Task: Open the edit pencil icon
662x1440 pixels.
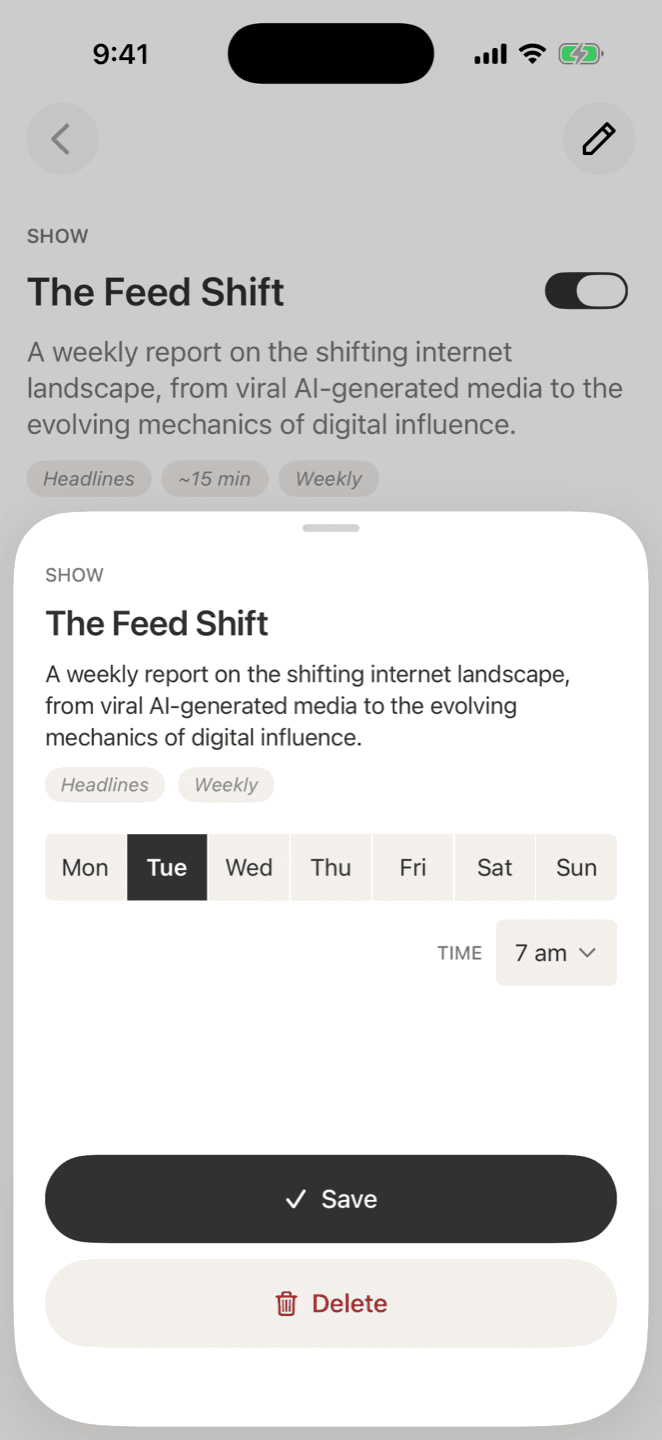Action: click(x=599, y=139)
